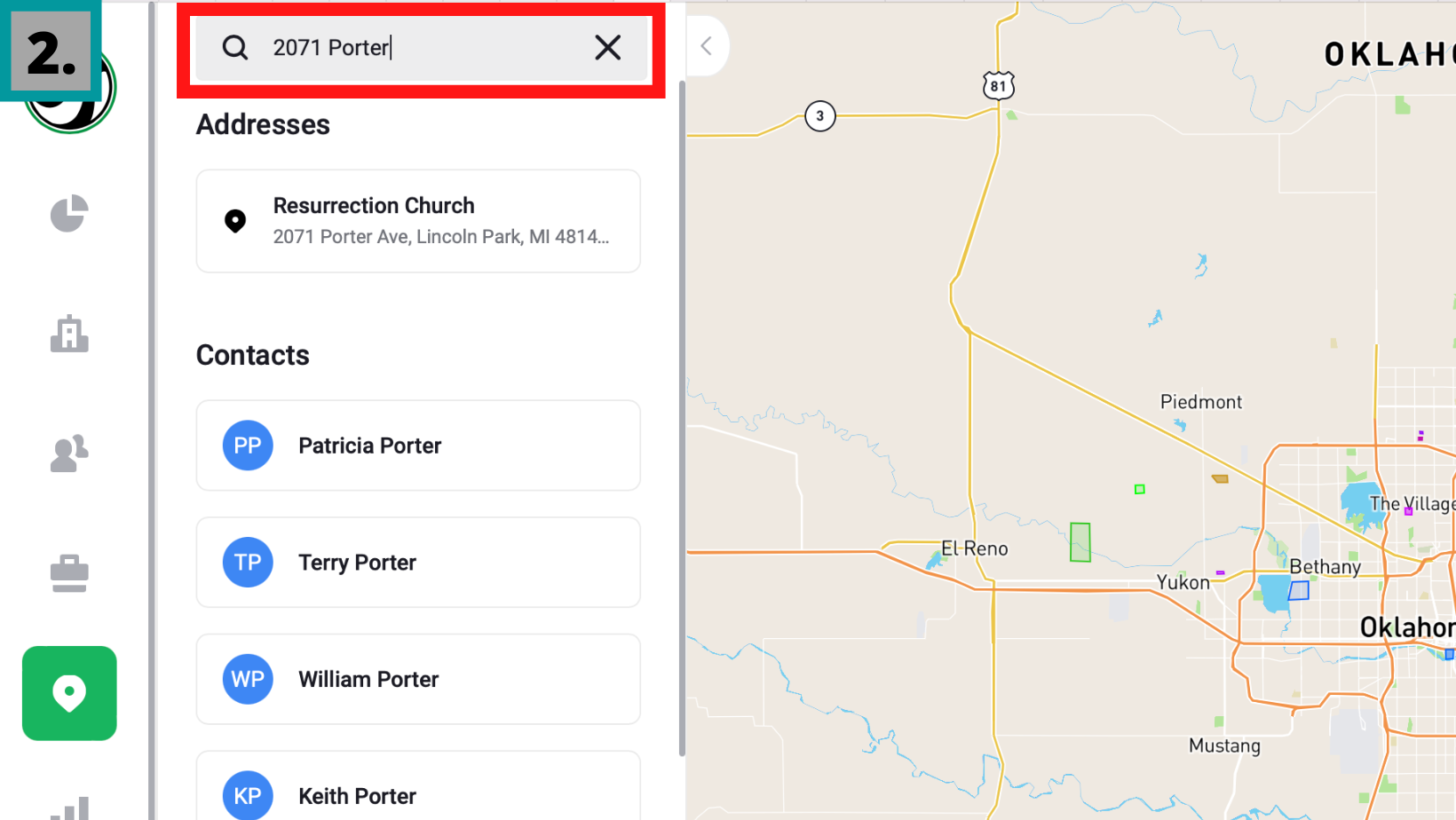The image size is (1456, 820).
Task: Open the bar chart reports tab
Action: [69, 806]
